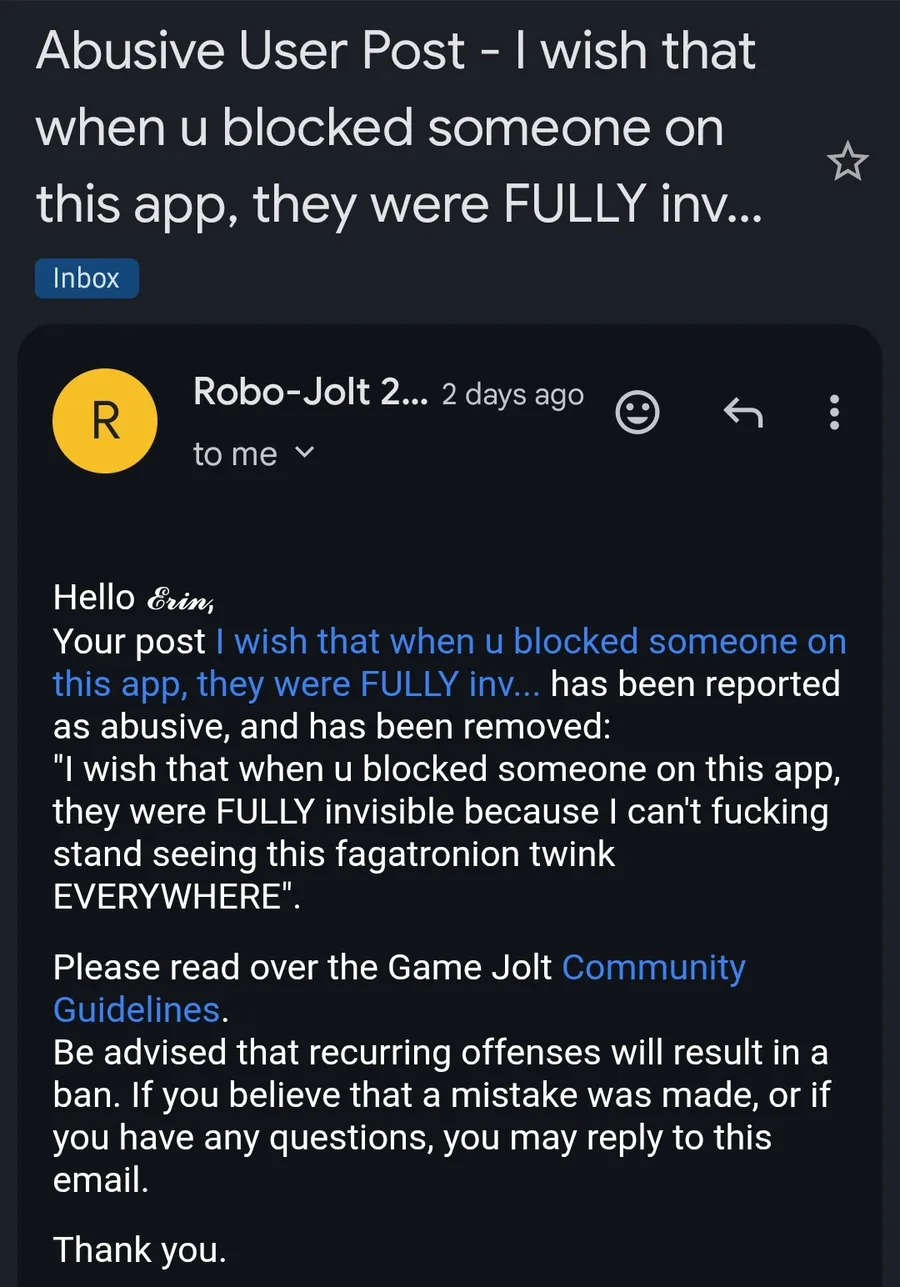900x1287 pixels.
Task: Add an emoji reaction
Action: click(x=637, y=411)
